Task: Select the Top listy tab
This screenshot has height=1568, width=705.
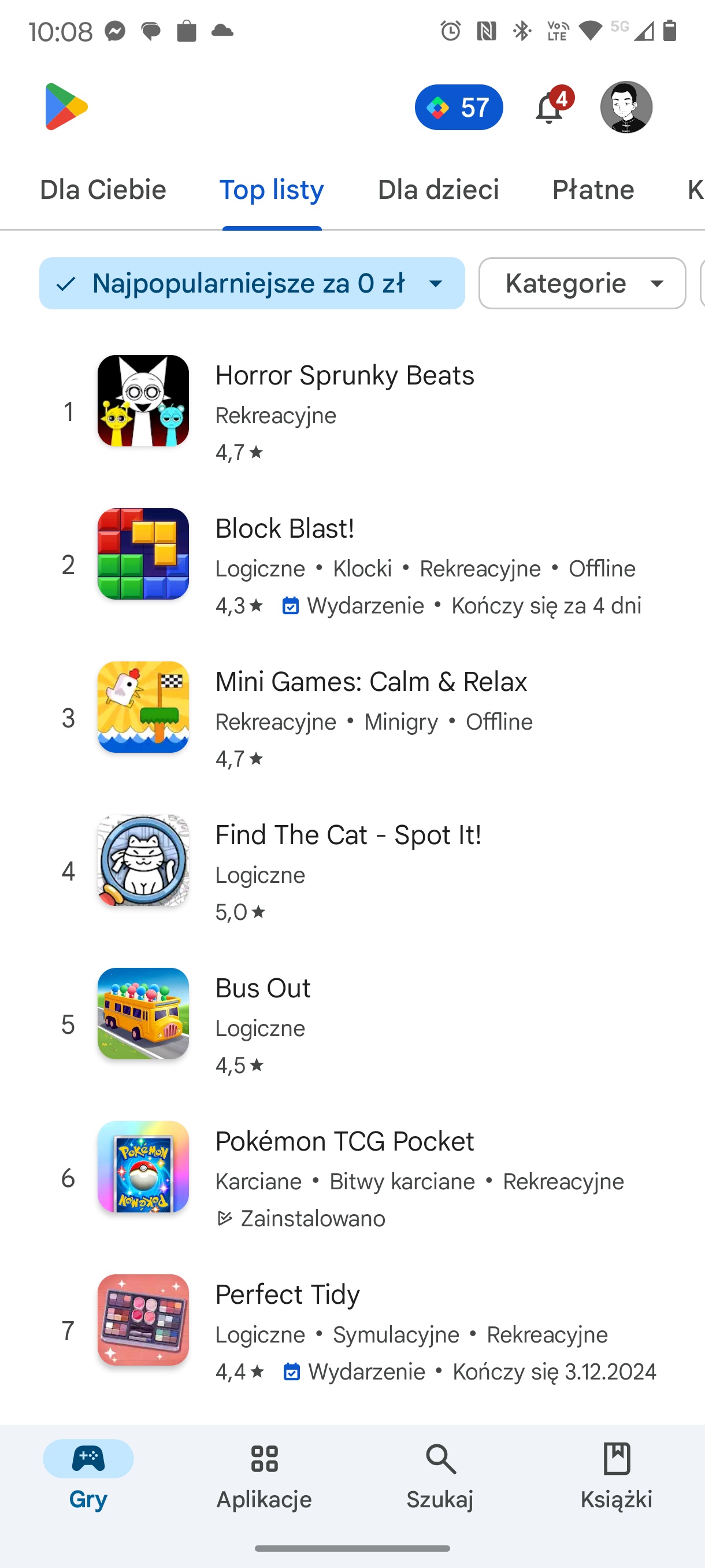Action: pos(271,190)
